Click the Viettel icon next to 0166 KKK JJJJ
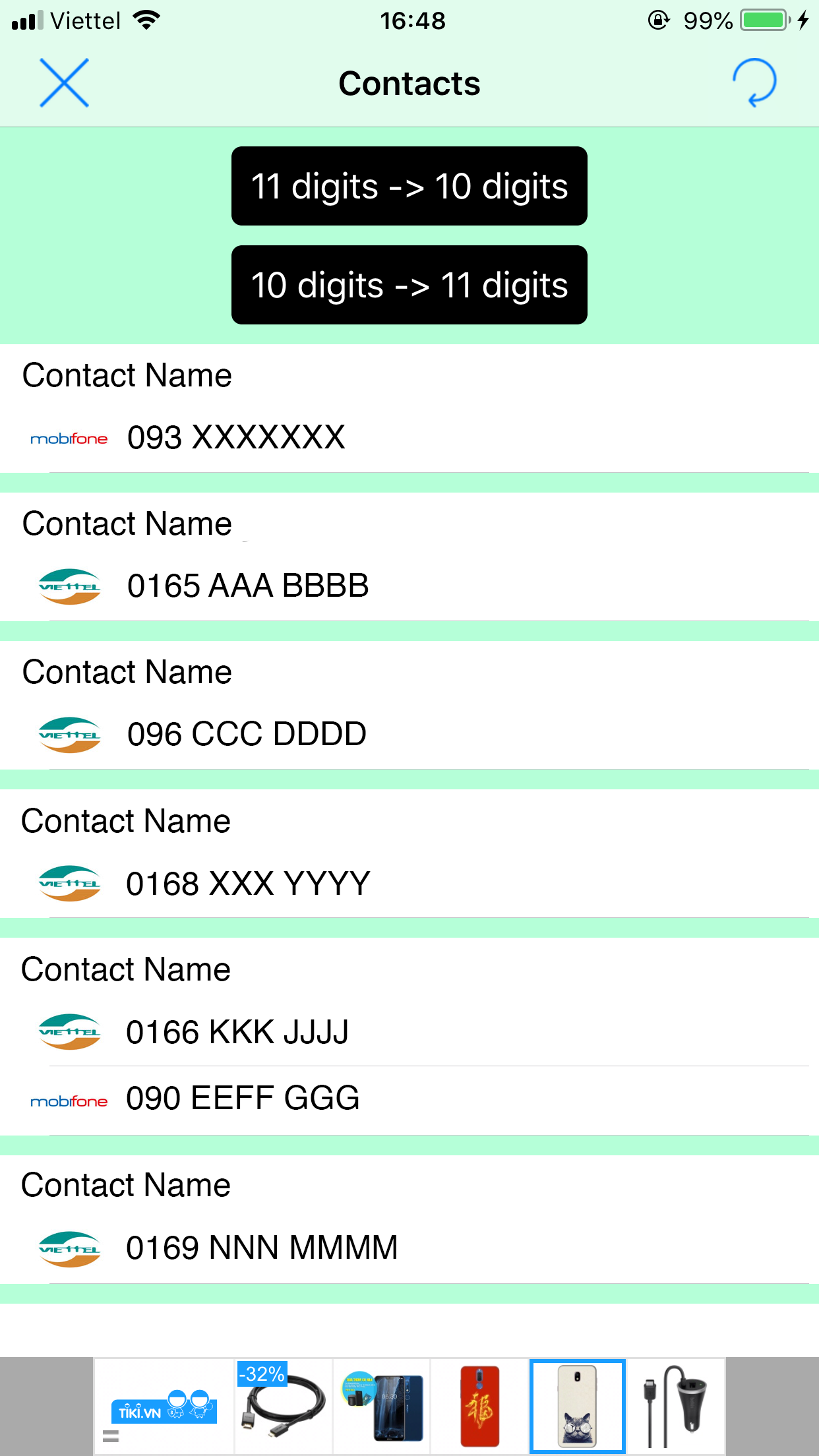819x1456 pixels. [x=69, y=1031]
